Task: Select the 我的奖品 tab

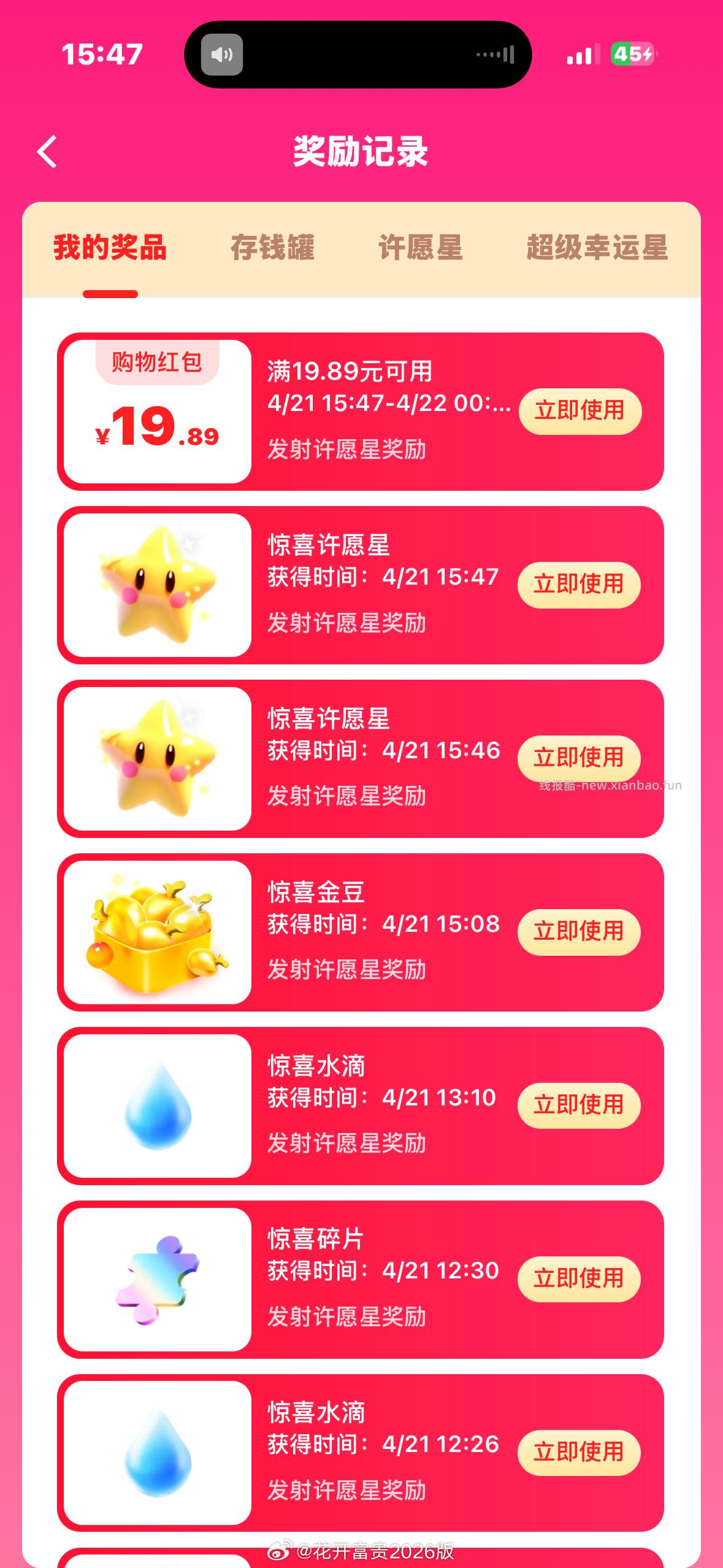Action: (x=109, y=247)
